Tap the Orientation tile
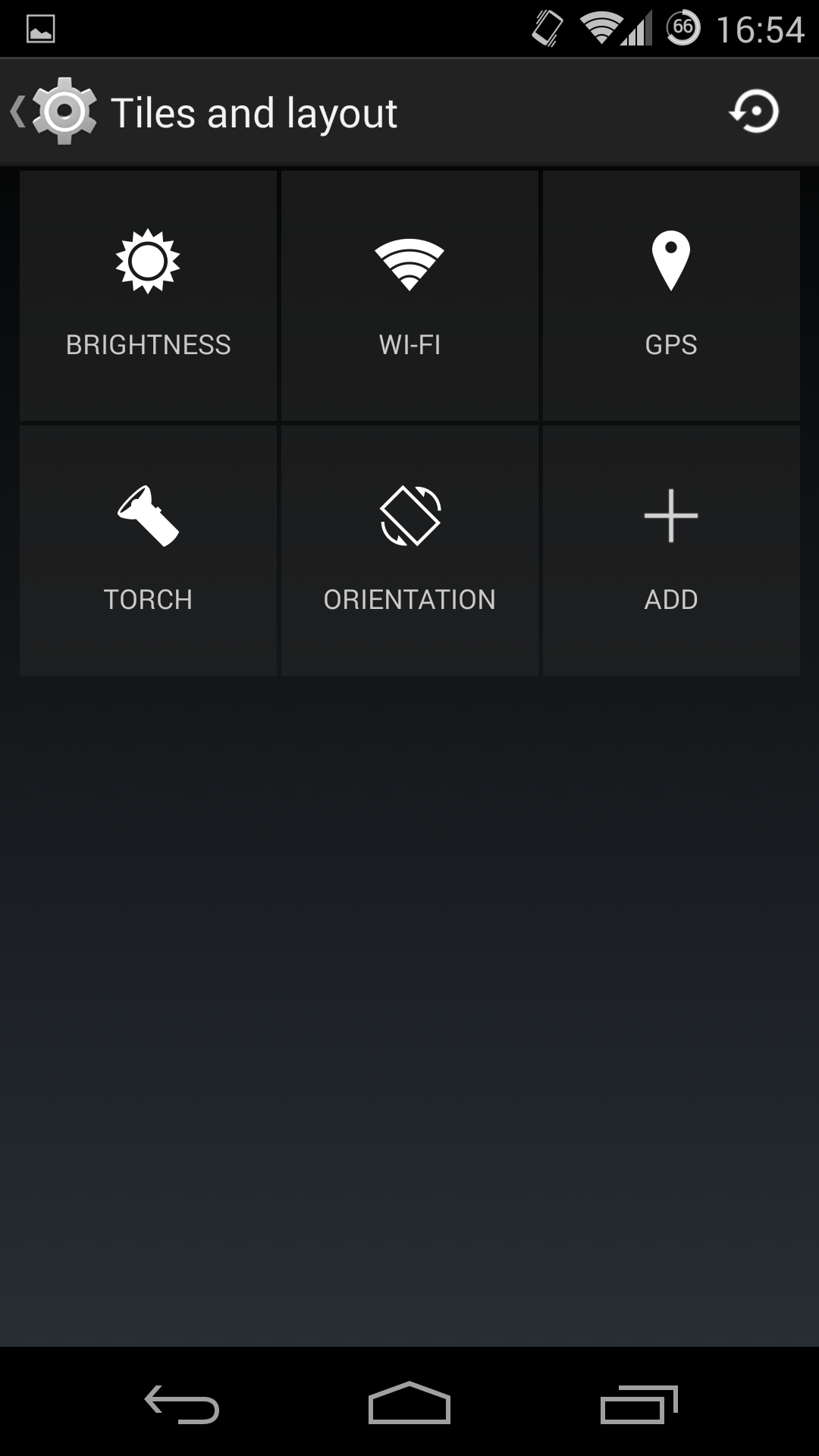Image resolution: width=819 pixels, height=1456 pixels. click(x=409, y=551)
